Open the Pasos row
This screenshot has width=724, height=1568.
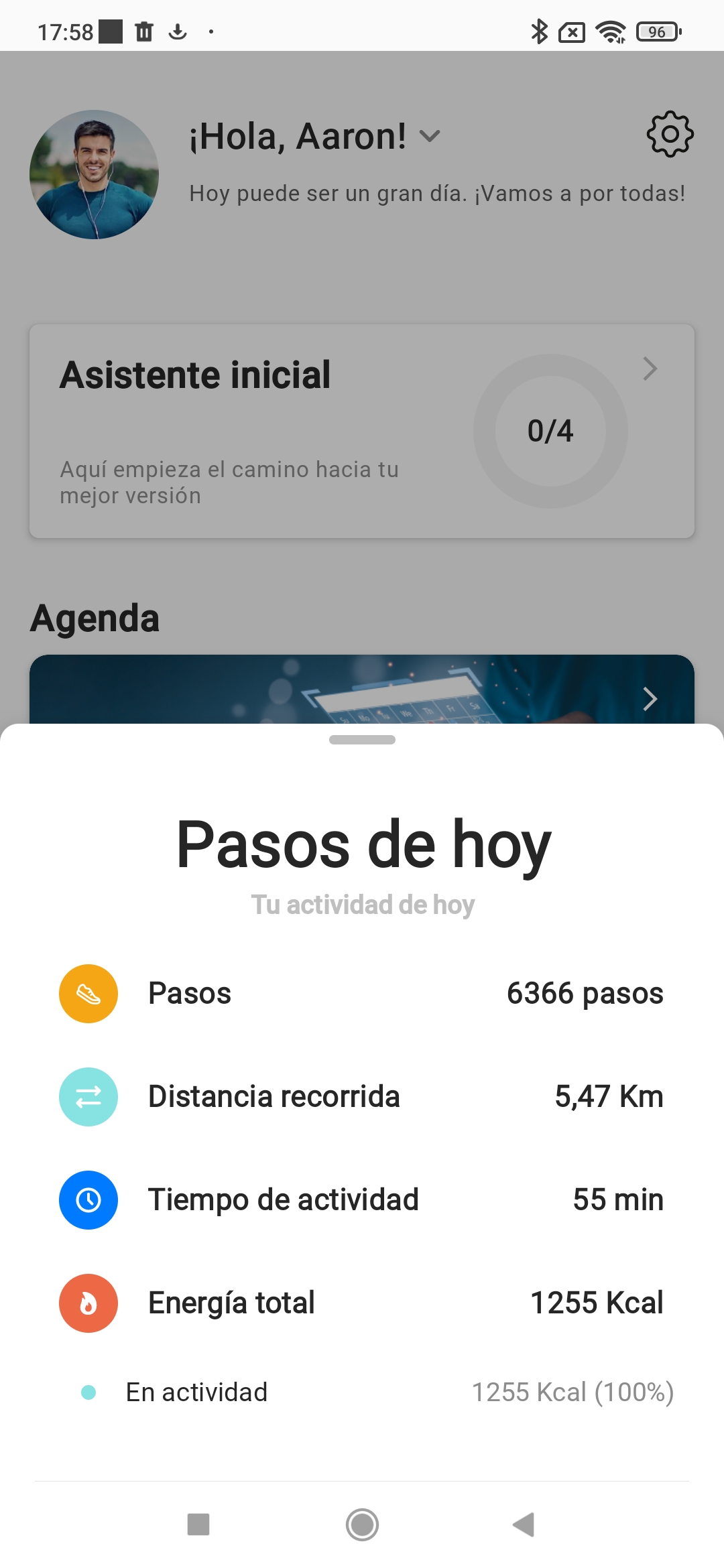[361, 993]
